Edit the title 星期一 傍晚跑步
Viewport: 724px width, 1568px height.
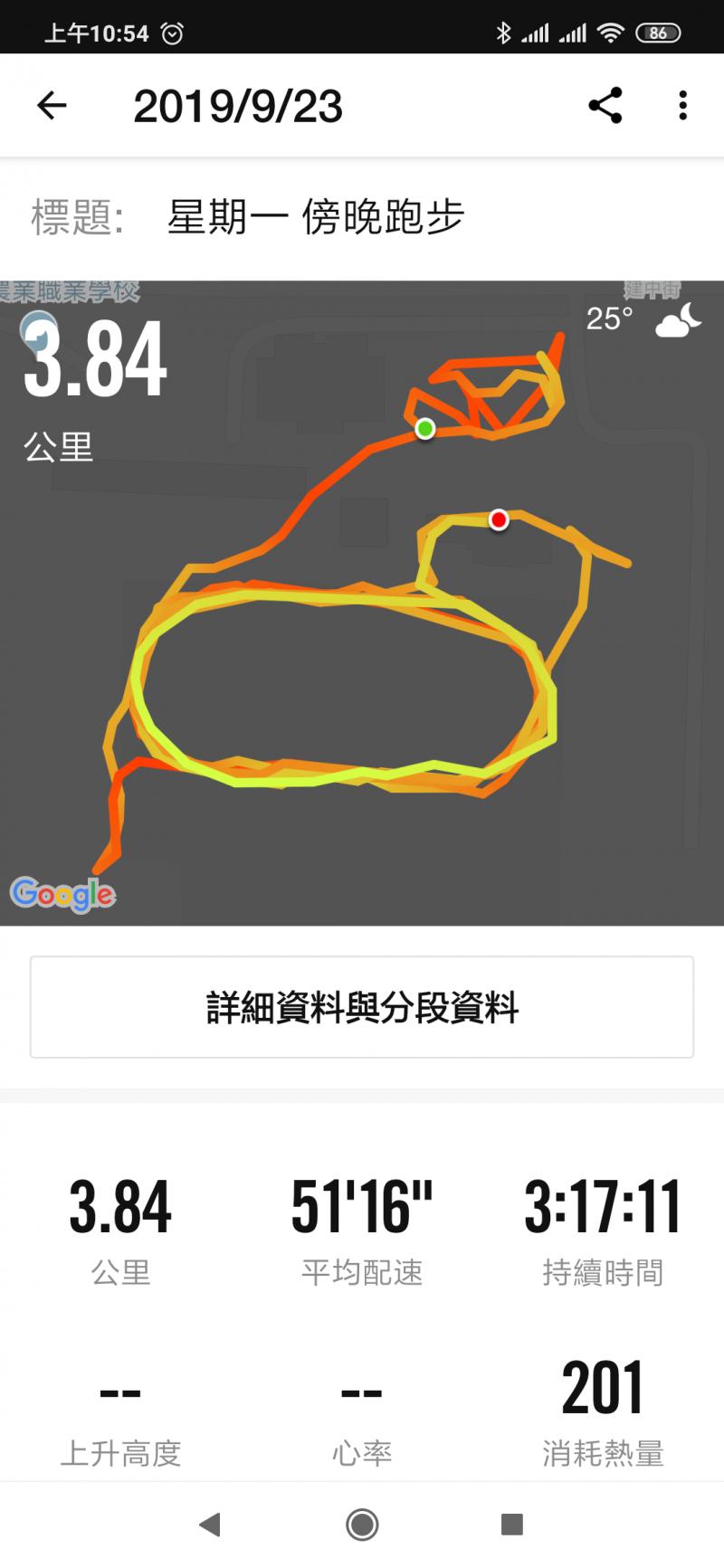tap(315, 218)
